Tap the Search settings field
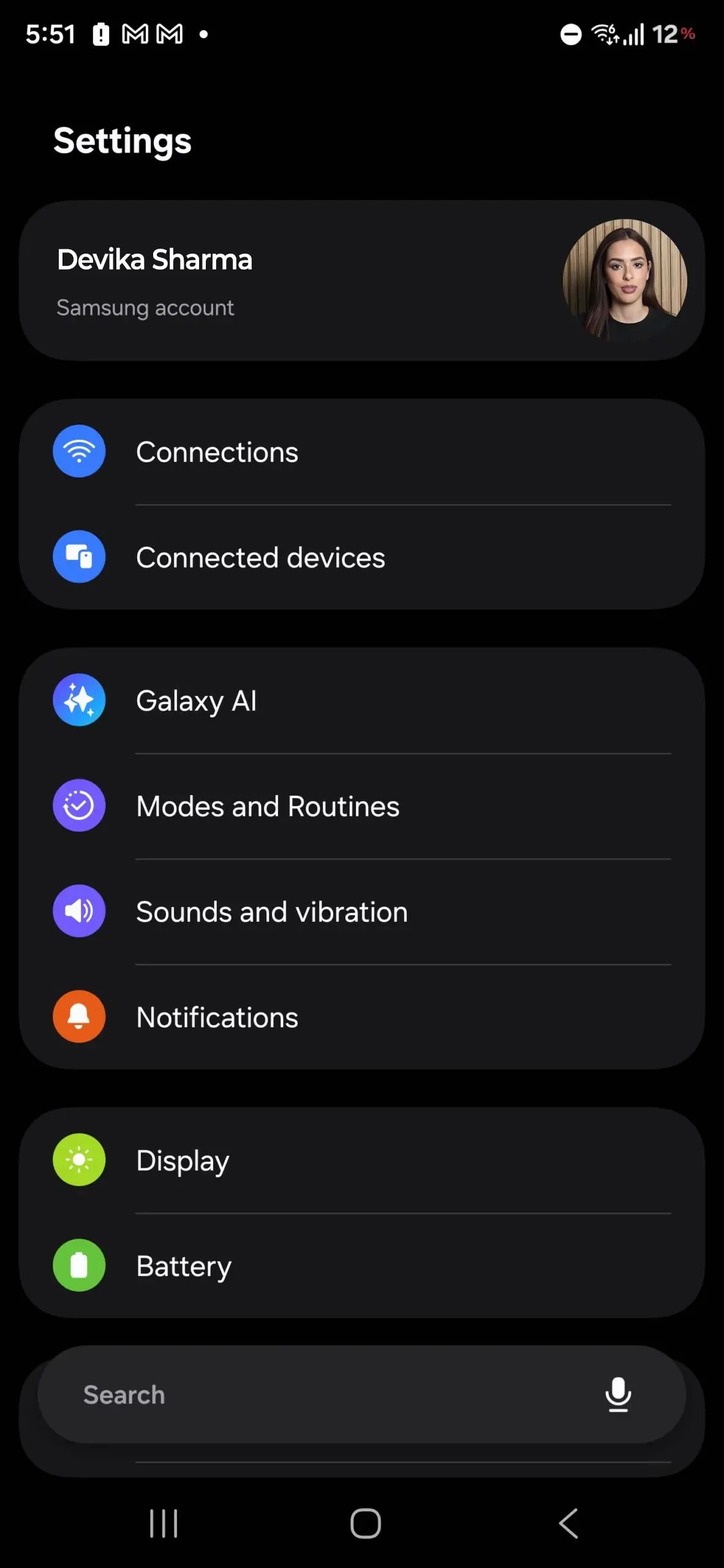 (319, 1395)
